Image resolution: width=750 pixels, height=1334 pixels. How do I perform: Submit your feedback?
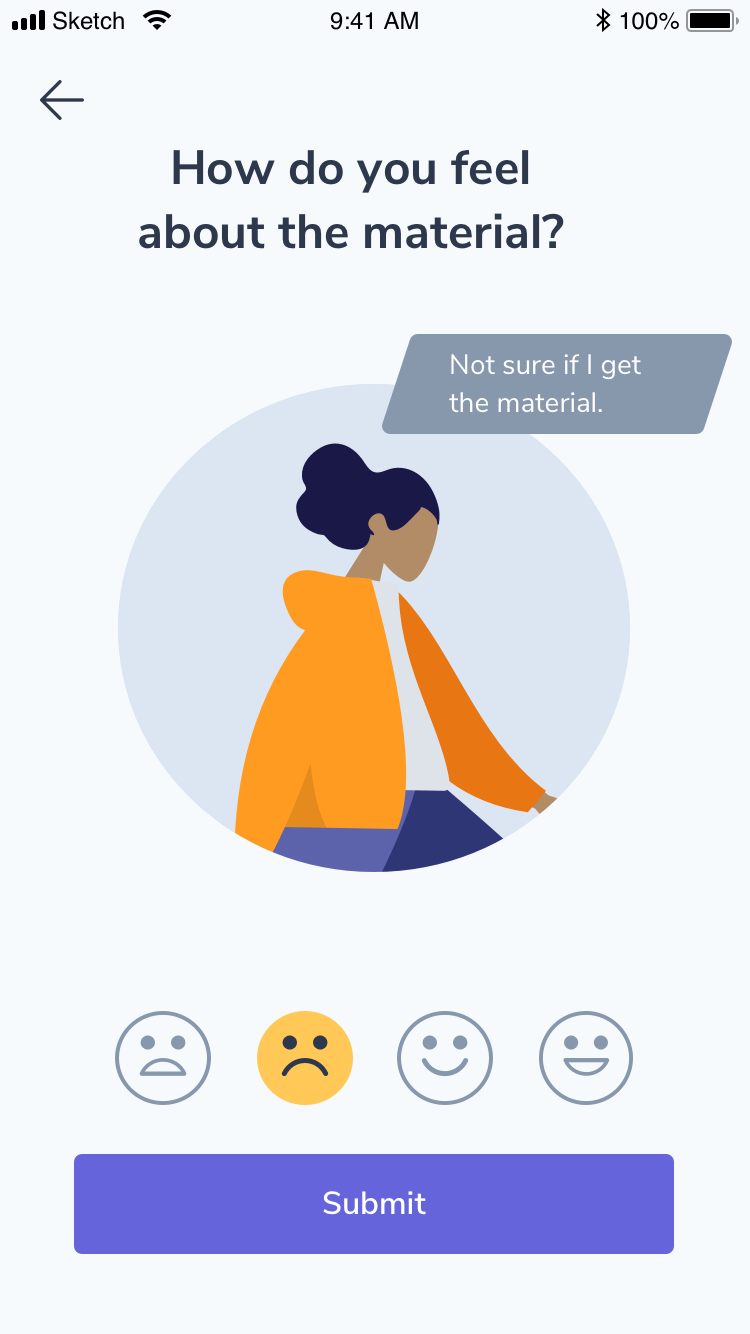point(374,1203)
